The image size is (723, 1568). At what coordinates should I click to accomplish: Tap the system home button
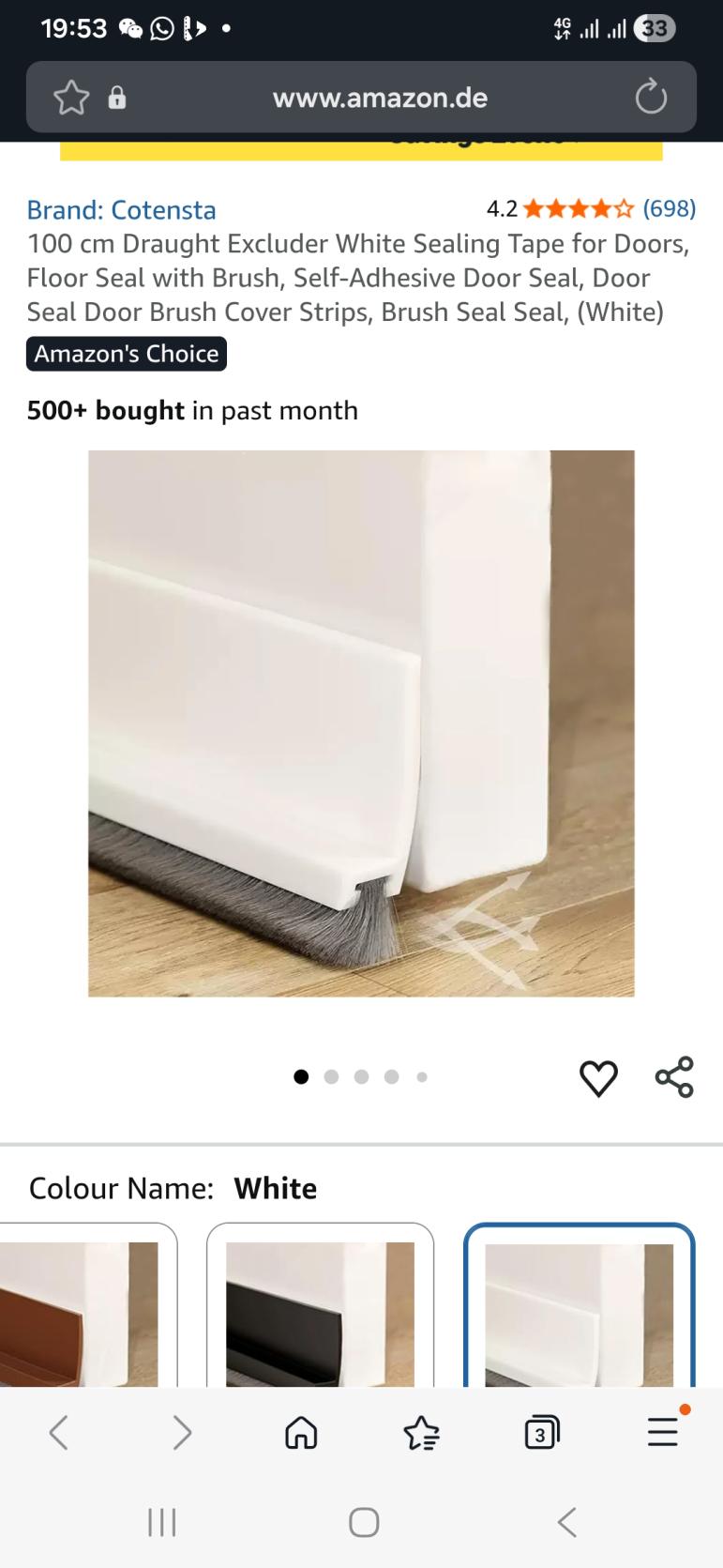[x=363, y=1522]
